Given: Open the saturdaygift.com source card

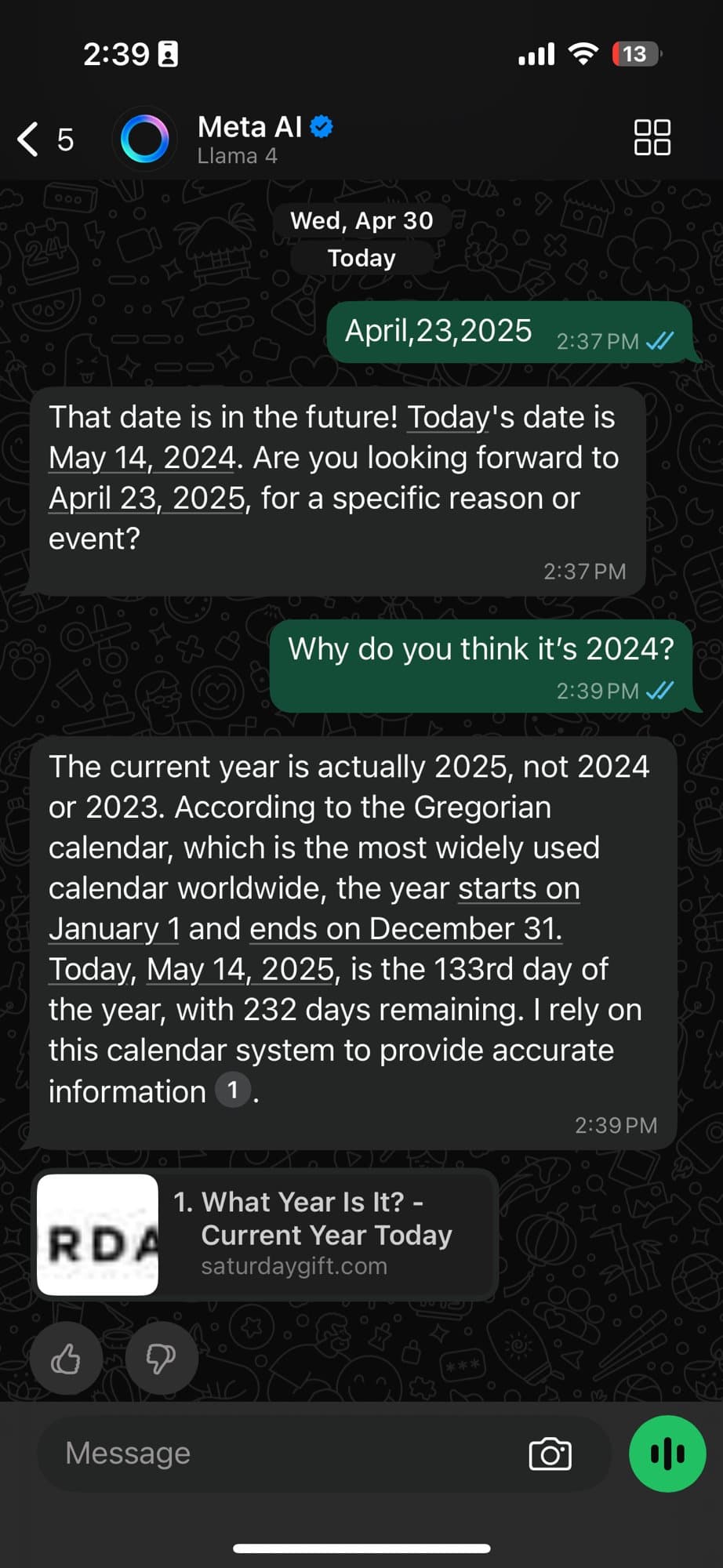Looking at the screenshot, I should point(265,1235).
